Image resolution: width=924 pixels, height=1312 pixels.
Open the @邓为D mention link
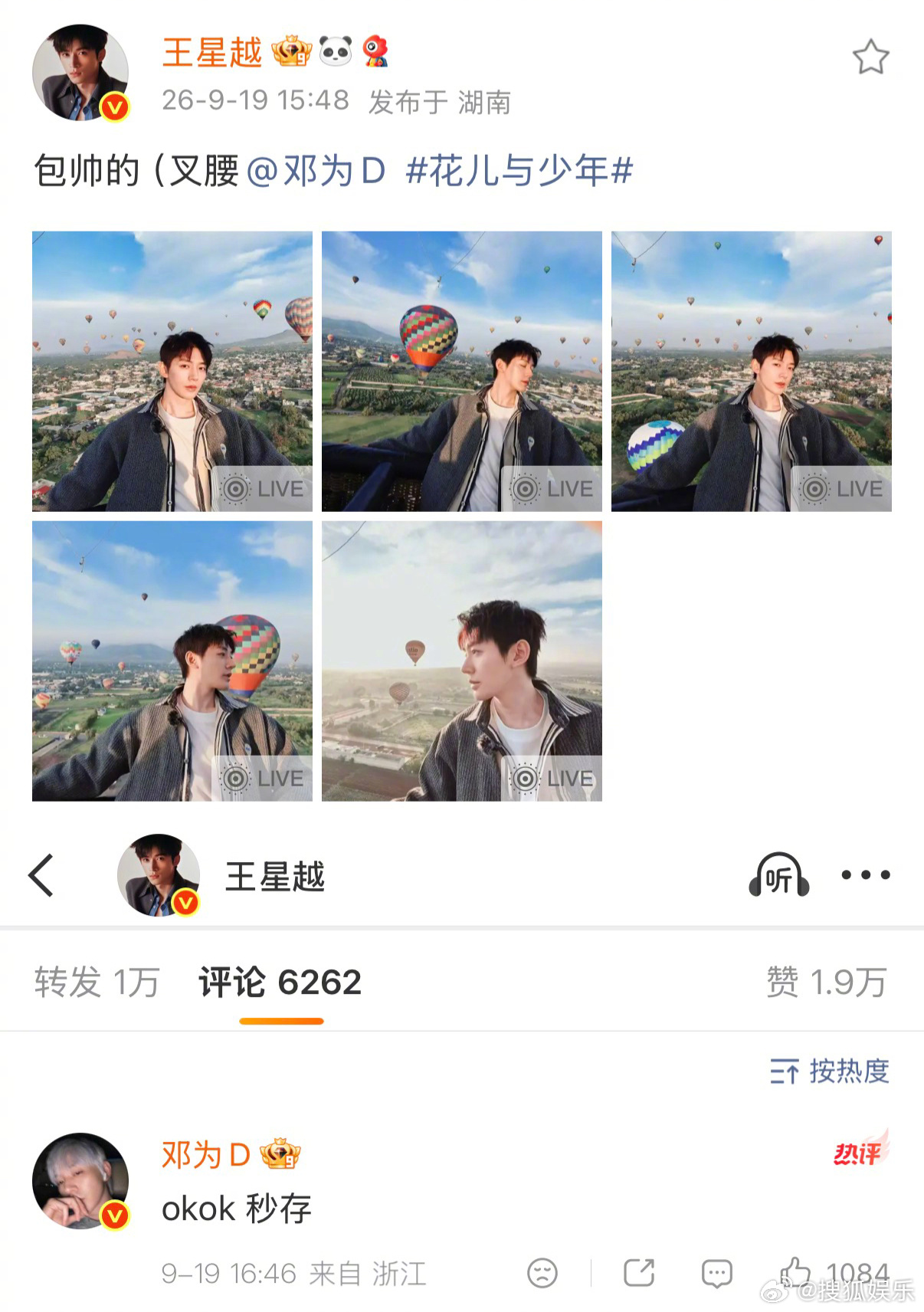pyautogui.click(x=316, y=170)
